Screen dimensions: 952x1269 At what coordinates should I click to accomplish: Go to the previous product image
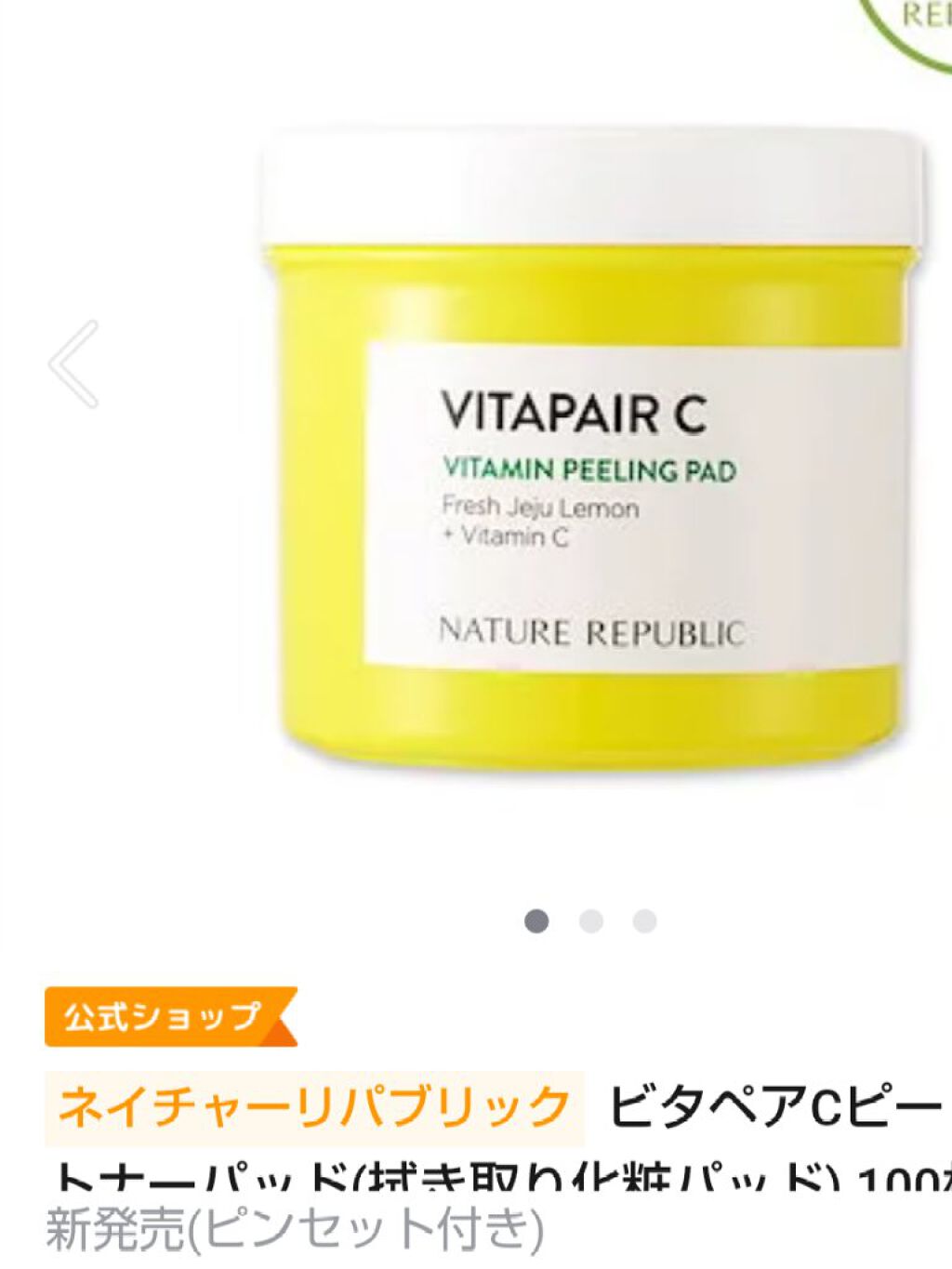[74, 364]
